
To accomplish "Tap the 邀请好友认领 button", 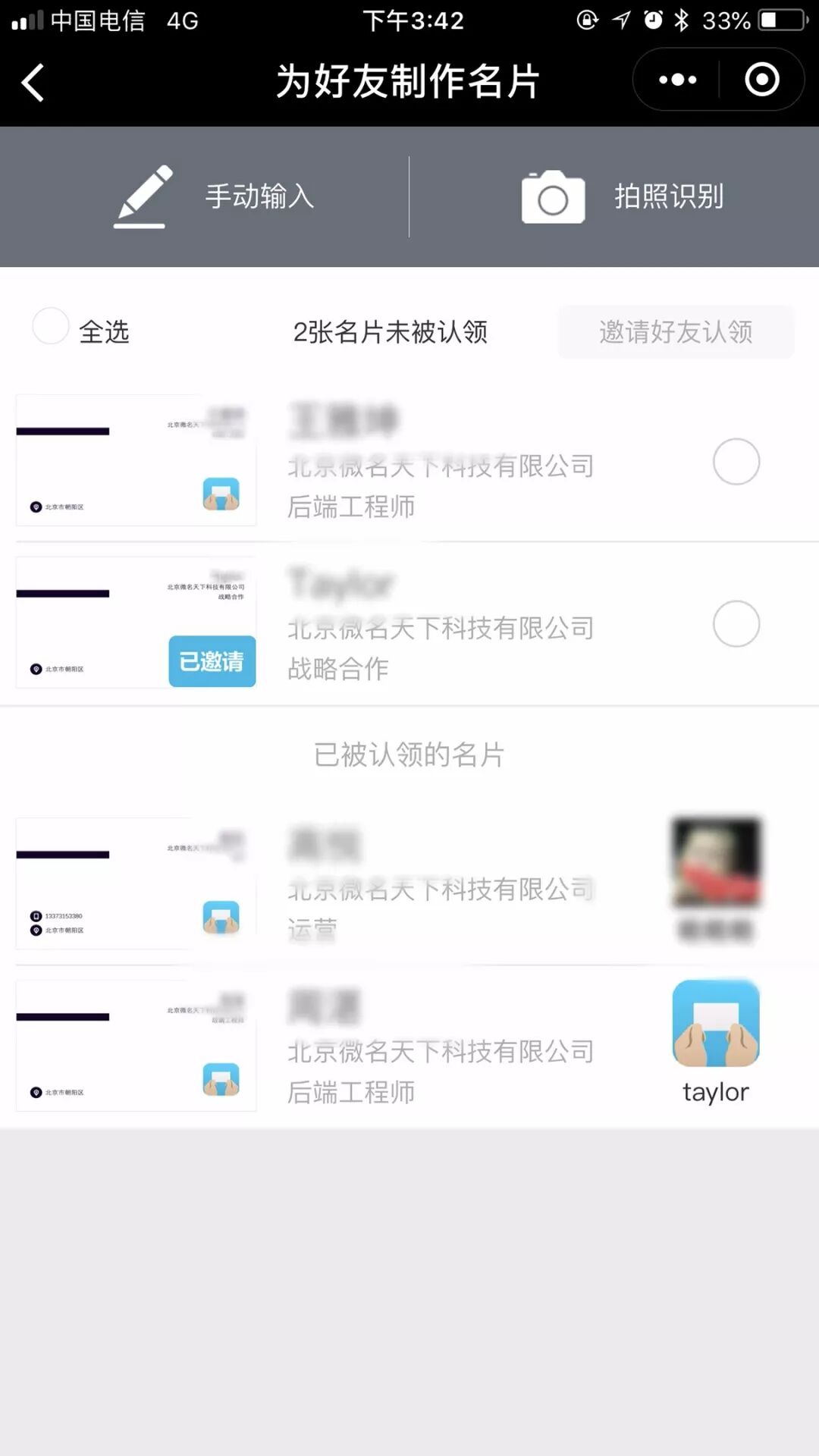I will pyautogui.click(x=676, y=331).
